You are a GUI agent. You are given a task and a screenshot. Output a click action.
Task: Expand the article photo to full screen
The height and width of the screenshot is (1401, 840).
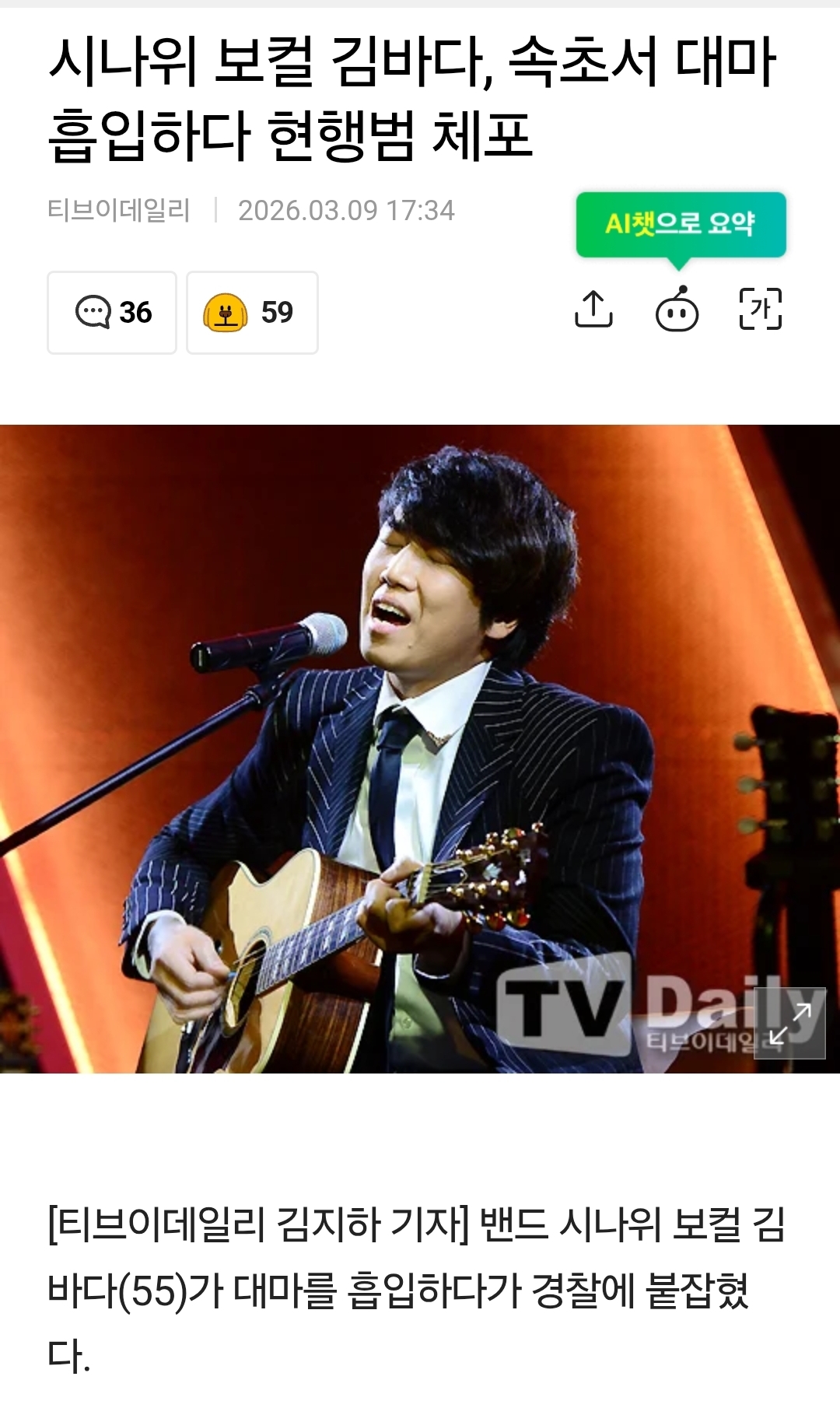pyautogui.click(x=789, y=1024)
